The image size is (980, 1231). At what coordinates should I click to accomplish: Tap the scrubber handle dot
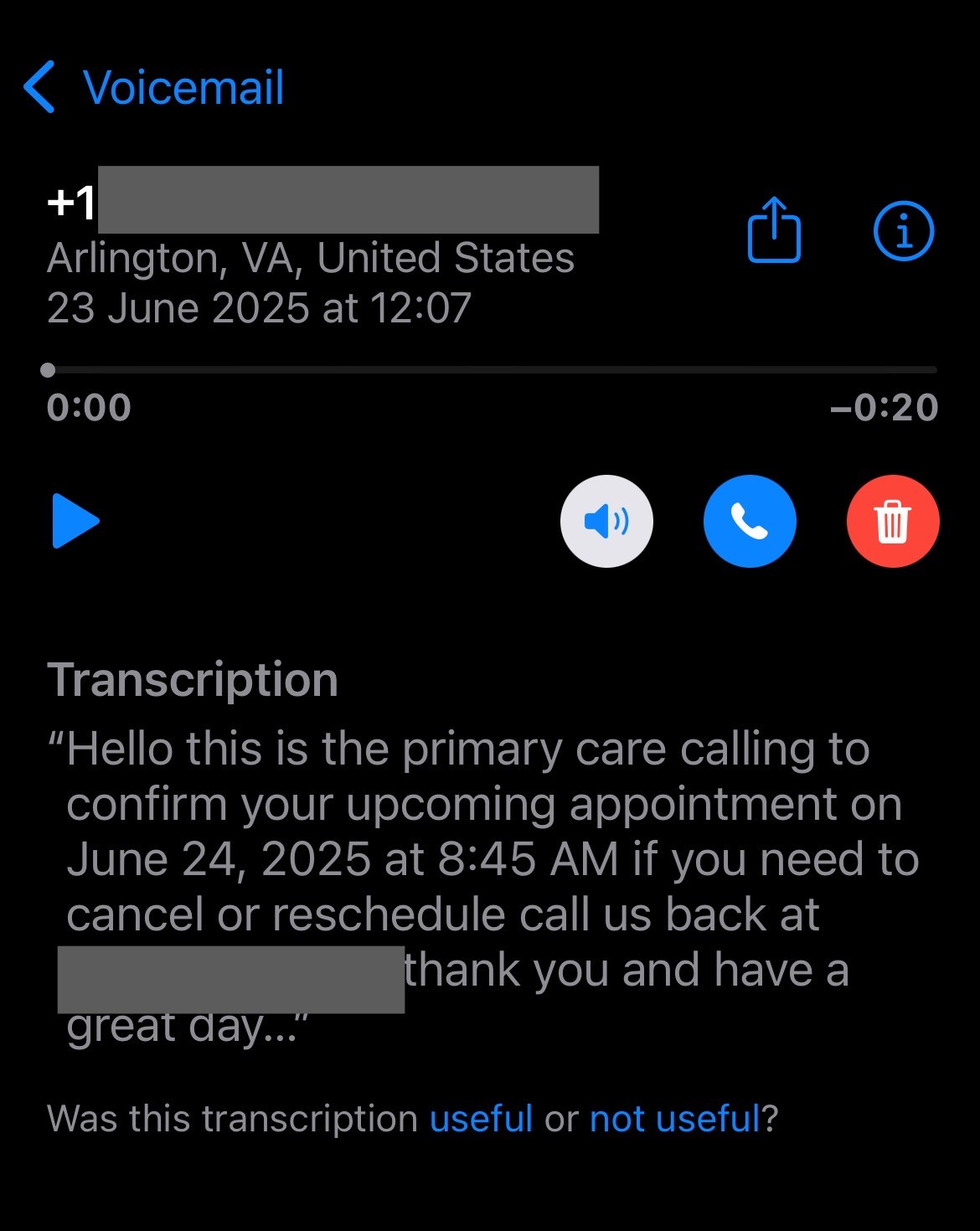coord(48,368)
